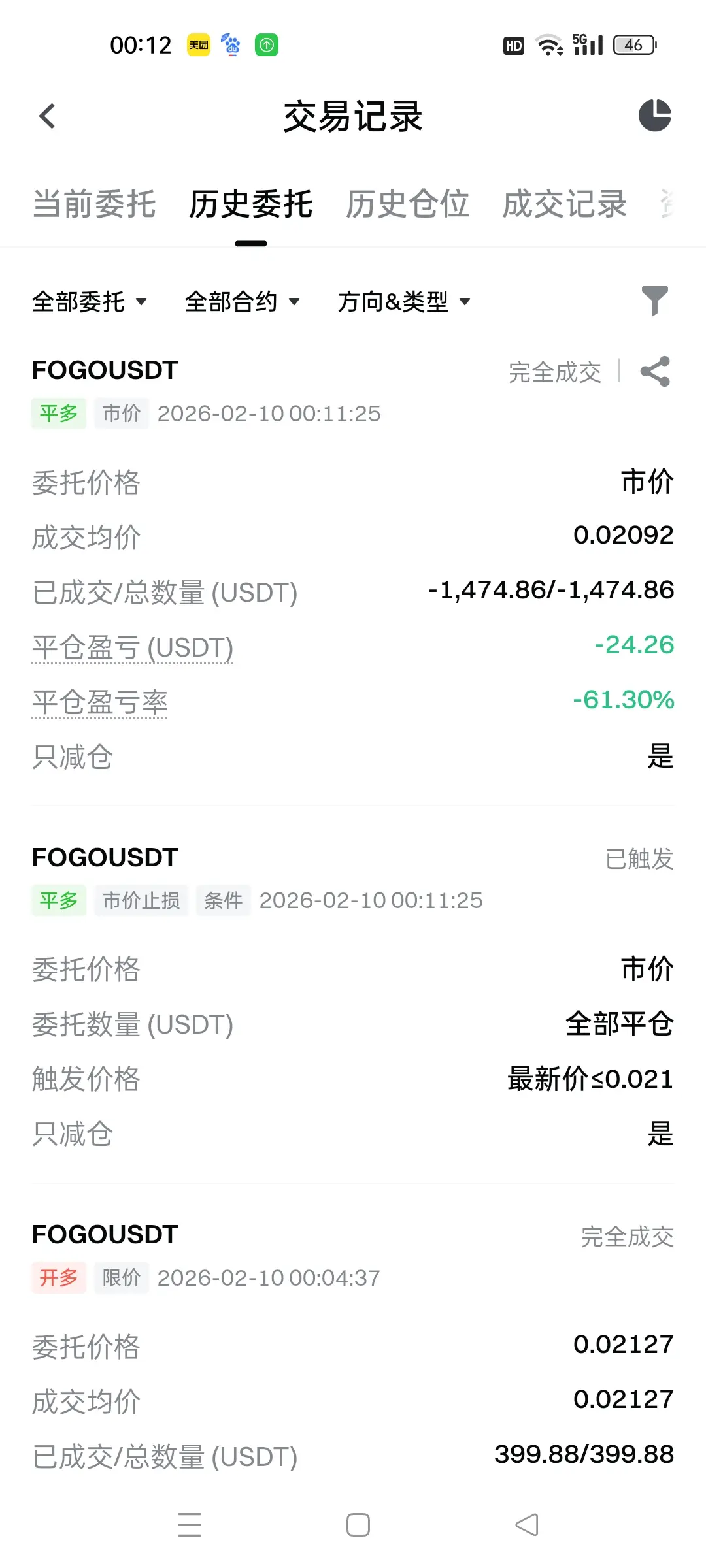Viewport: 706px width, 1568px height.
Task: Open the 方向&类型 dropdown
Action: 403,302
